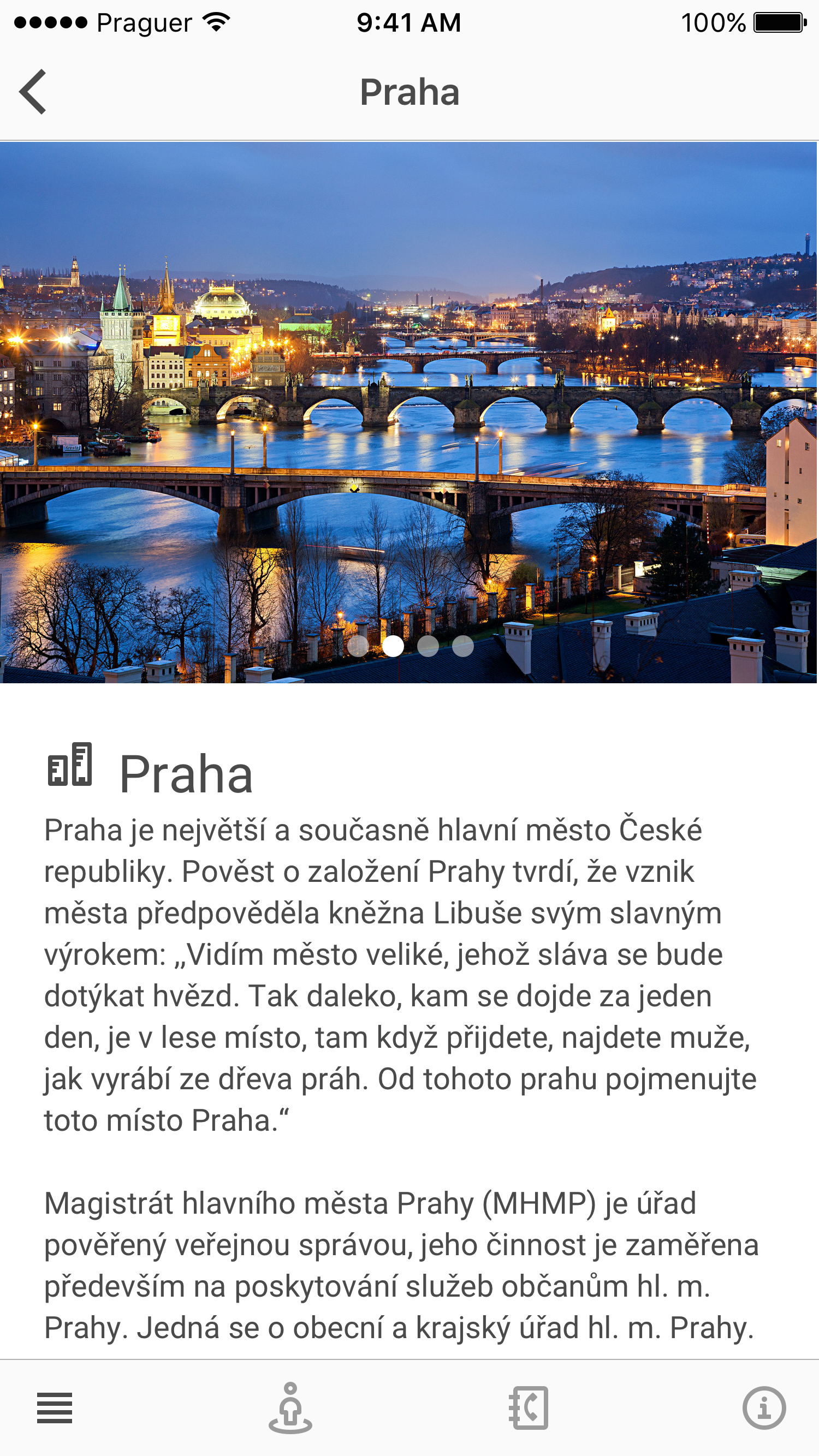819x1456 pixels.
Task: Go back using the top-left arrow
Action: coord(33,92)
